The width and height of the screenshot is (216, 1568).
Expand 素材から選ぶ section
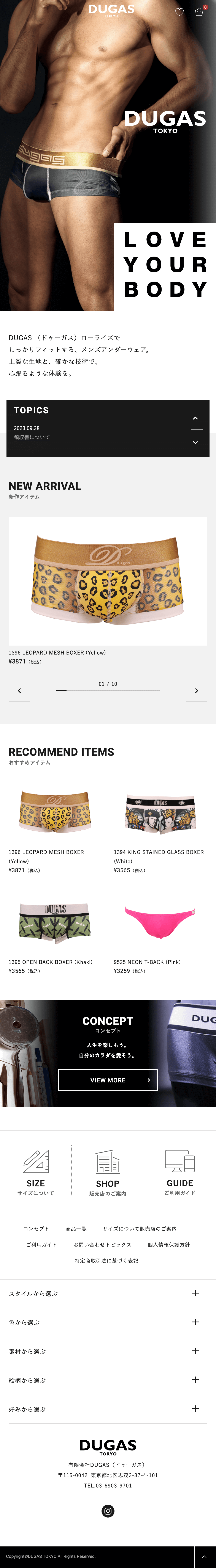[108, 1351]
